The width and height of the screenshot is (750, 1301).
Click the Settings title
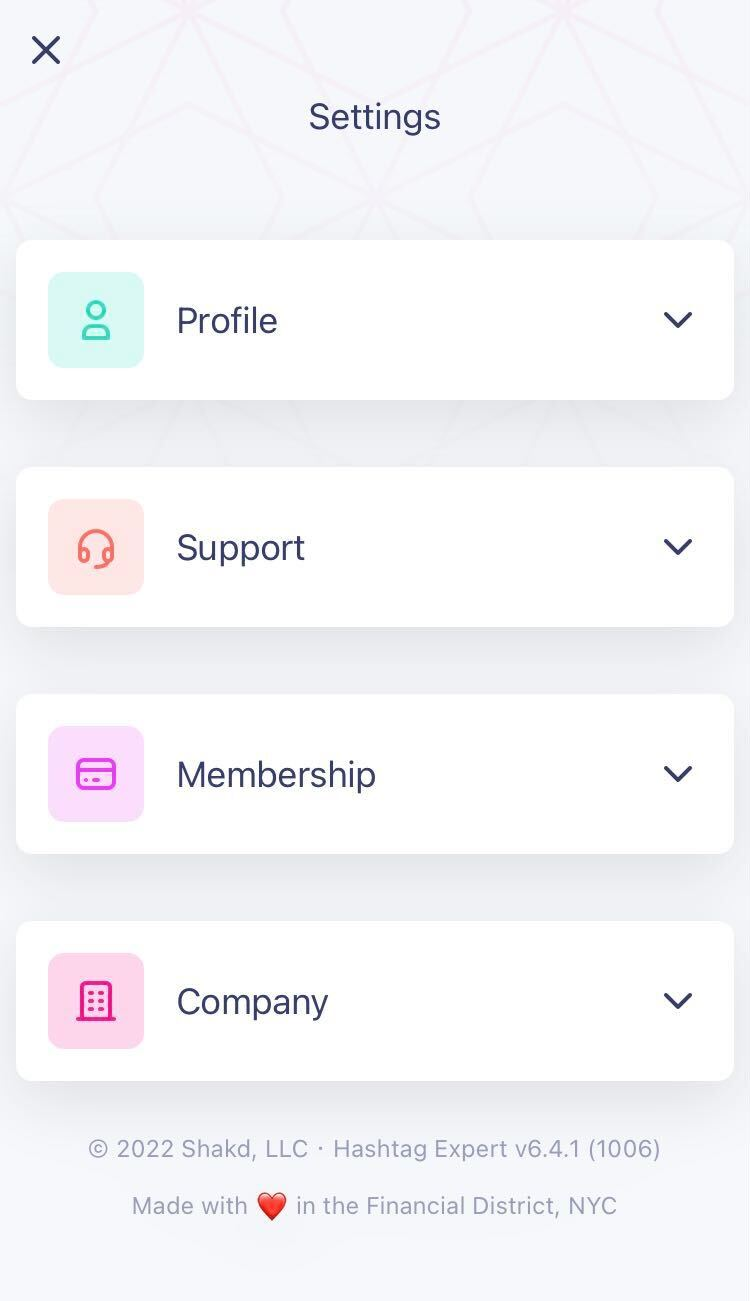pos(375,117)
